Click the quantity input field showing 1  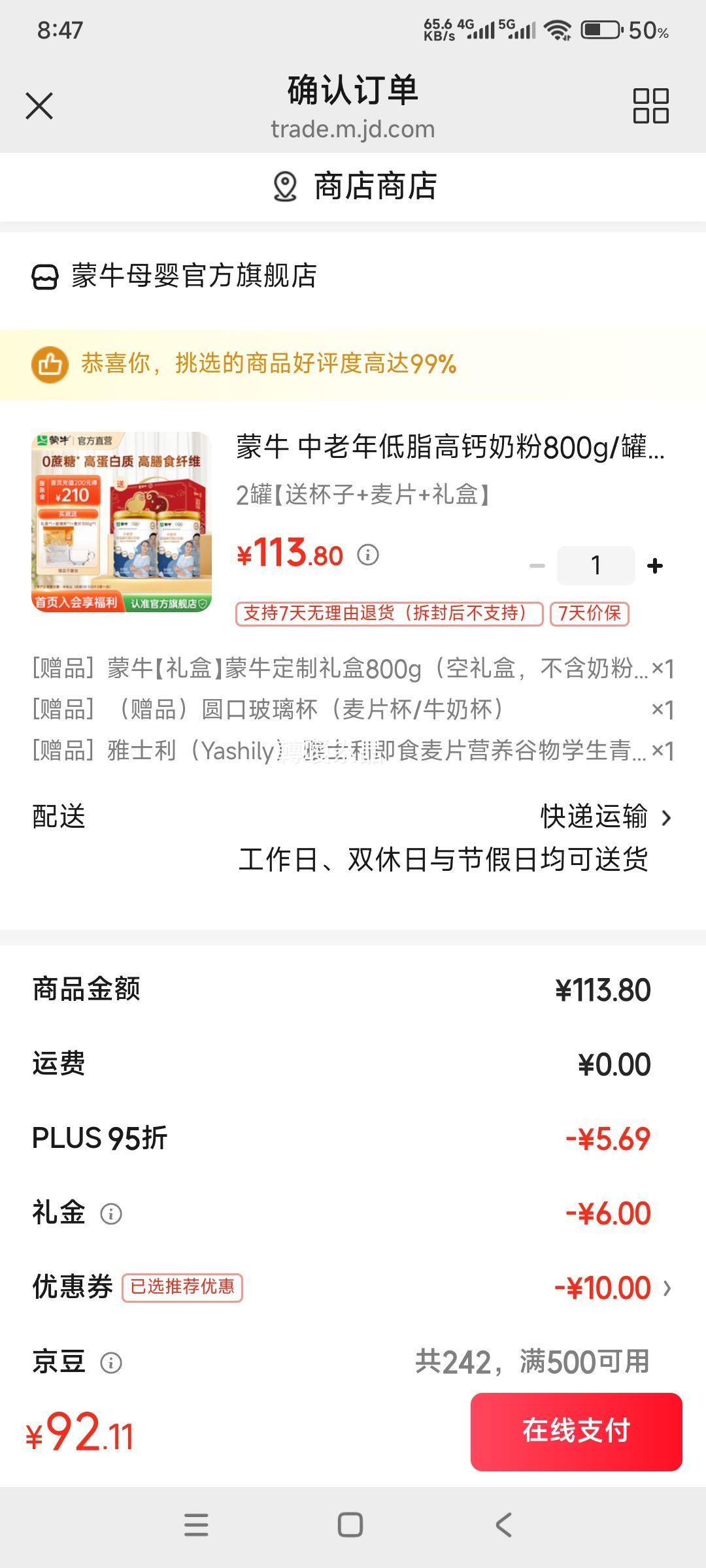pos(596,565)
